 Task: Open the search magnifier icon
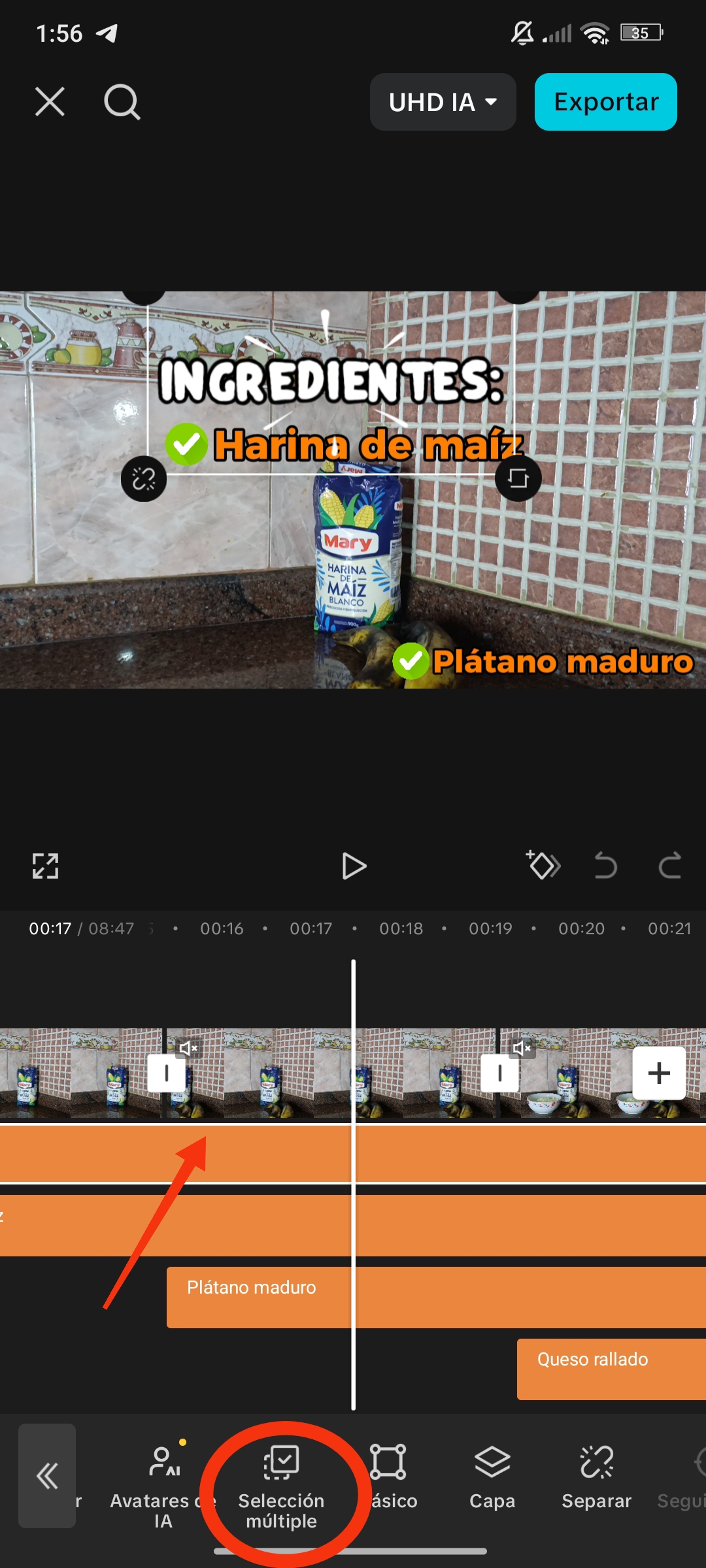pyautogui.click(x=122, y=102)
